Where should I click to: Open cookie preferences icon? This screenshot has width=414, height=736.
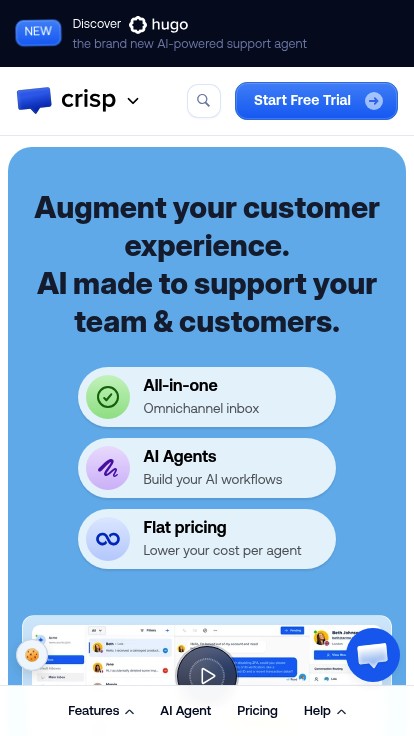point(32,655)
